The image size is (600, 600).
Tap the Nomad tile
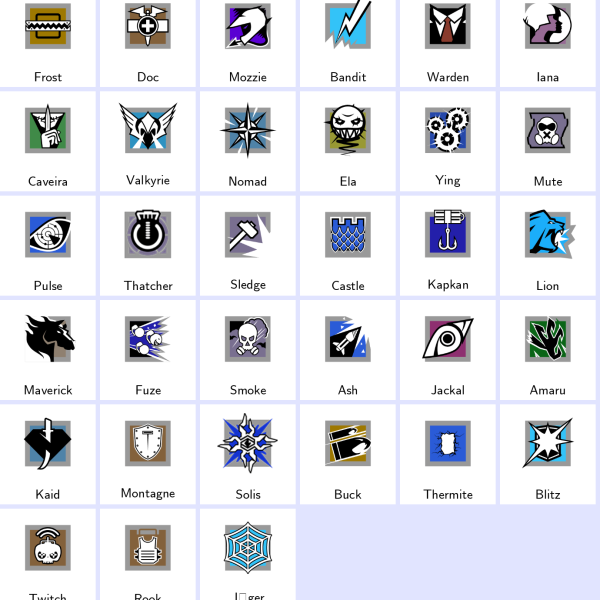point(248,140)
